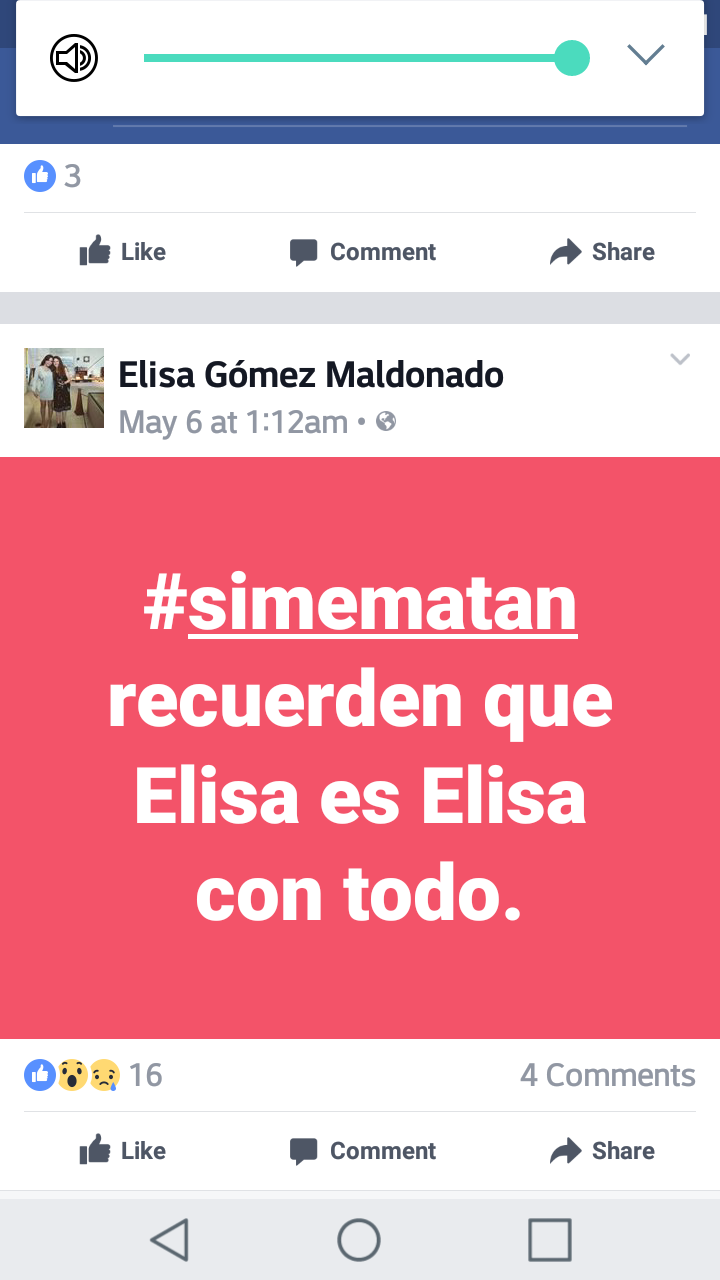720x1280 pixels.
Task: View the 4 Comments on Elisa's post
Action: 607,1075
